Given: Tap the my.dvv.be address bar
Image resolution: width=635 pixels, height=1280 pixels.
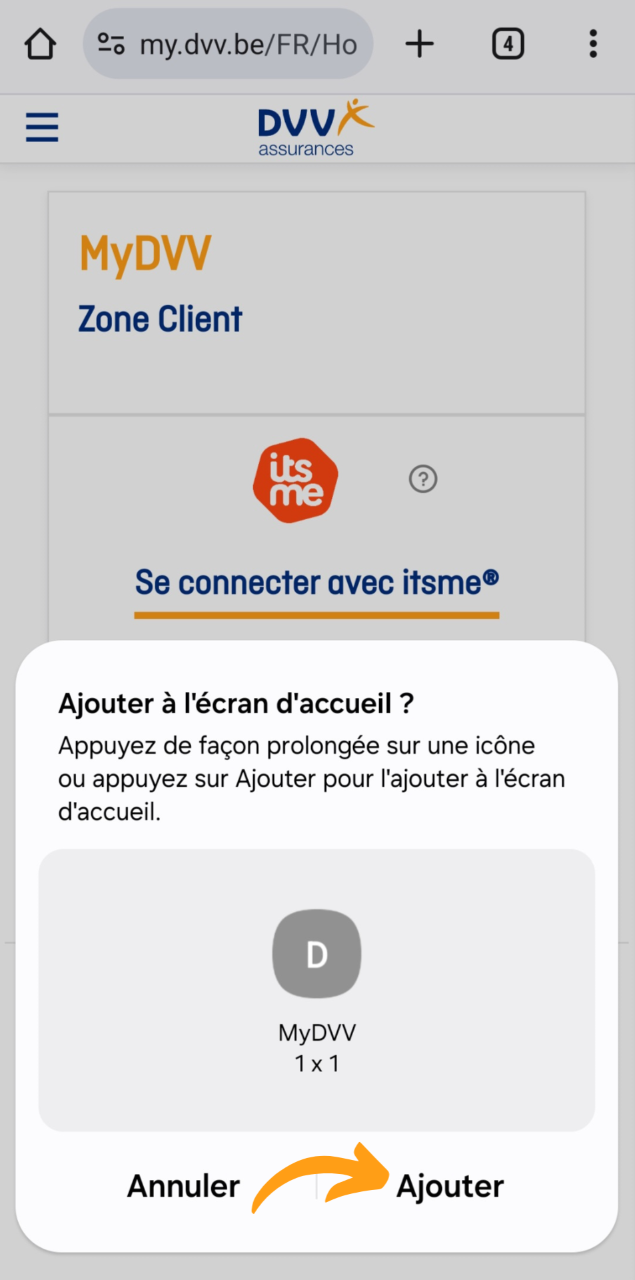Looking at the screenshot, I should 228,44.
